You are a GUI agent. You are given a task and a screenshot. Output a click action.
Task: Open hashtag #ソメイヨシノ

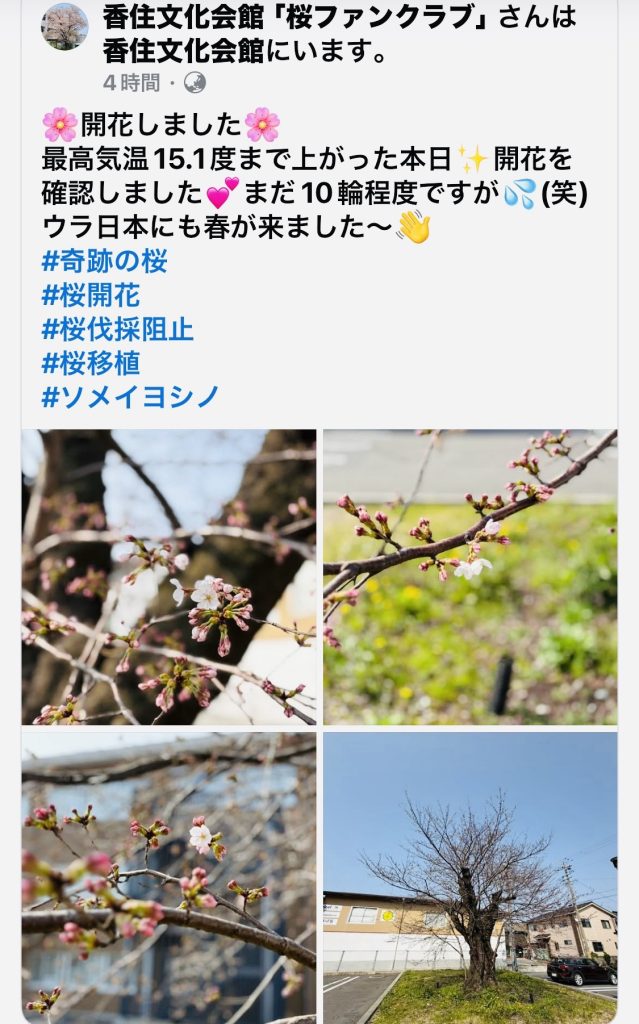[130, 397]
